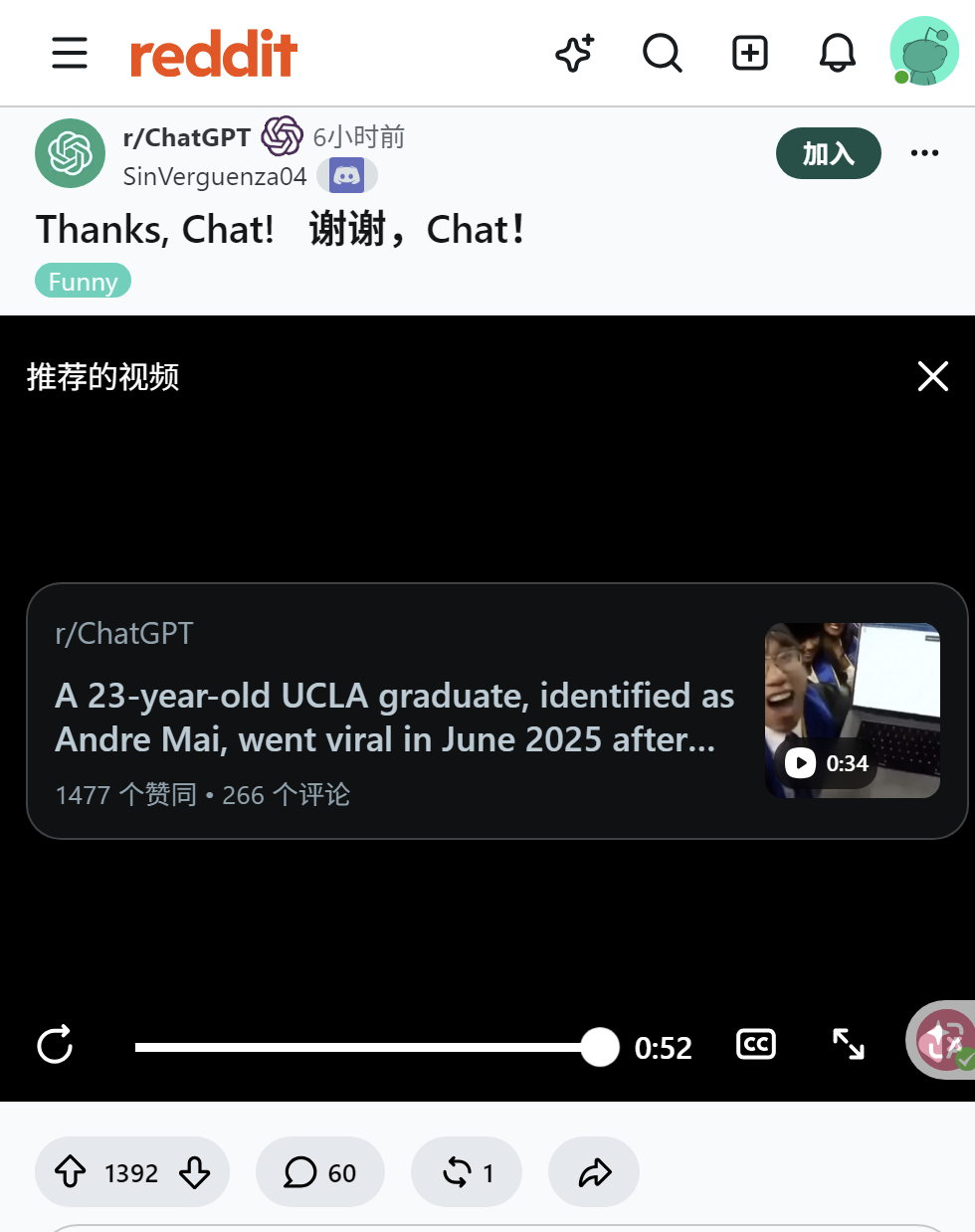The width and height of the screenshot is (975, 1232).
Task: Open the post overflow menu
Action: (x=924, y=152)
